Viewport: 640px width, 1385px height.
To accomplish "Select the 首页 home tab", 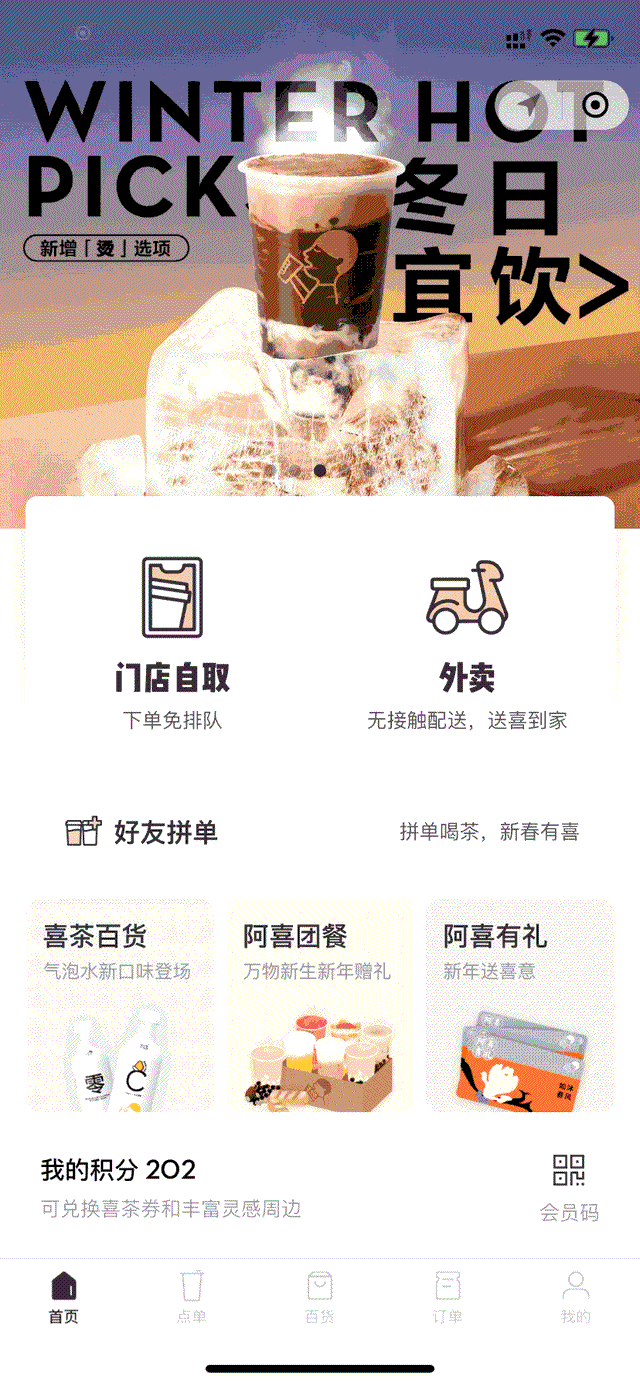I will (64, 1297).
